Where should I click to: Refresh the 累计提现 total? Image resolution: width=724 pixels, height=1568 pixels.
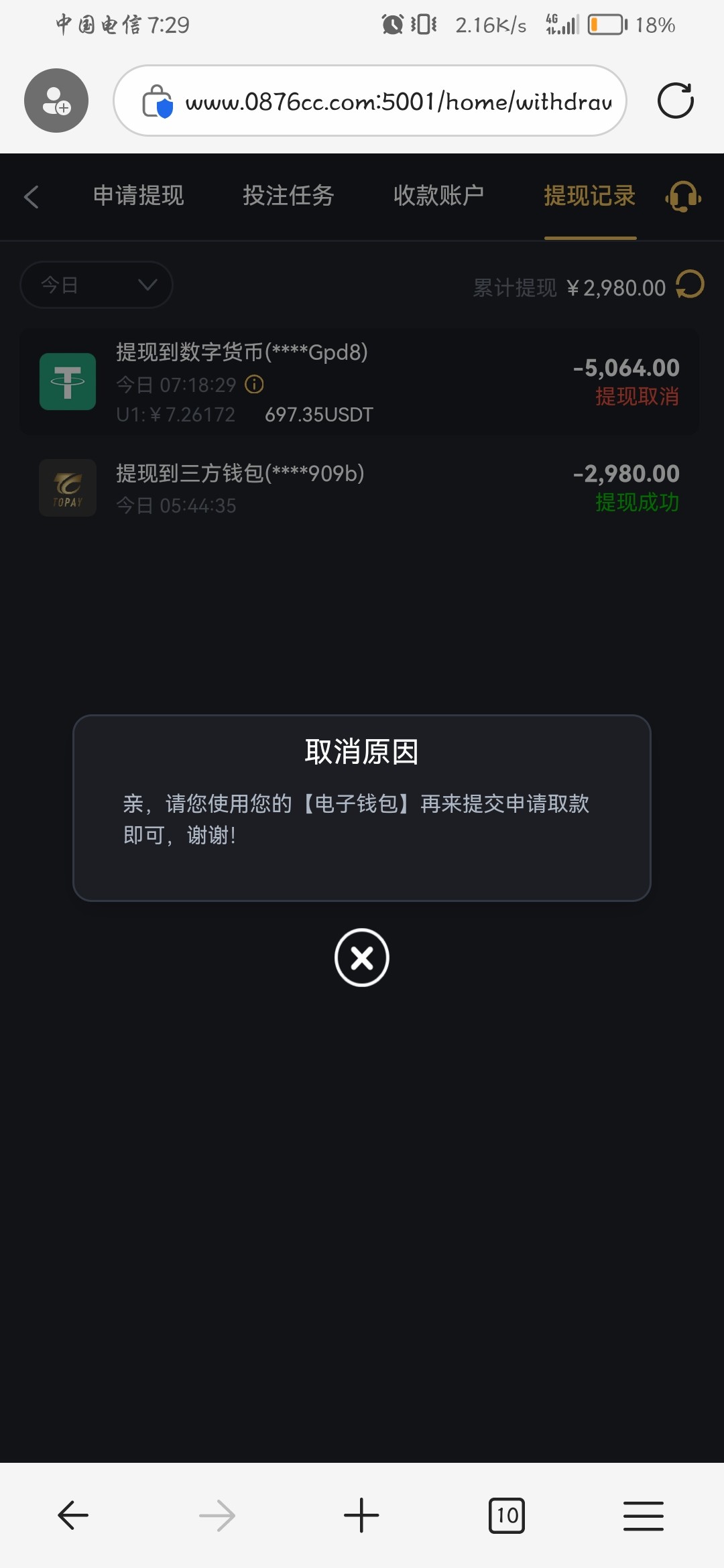(x=690, y=285)
